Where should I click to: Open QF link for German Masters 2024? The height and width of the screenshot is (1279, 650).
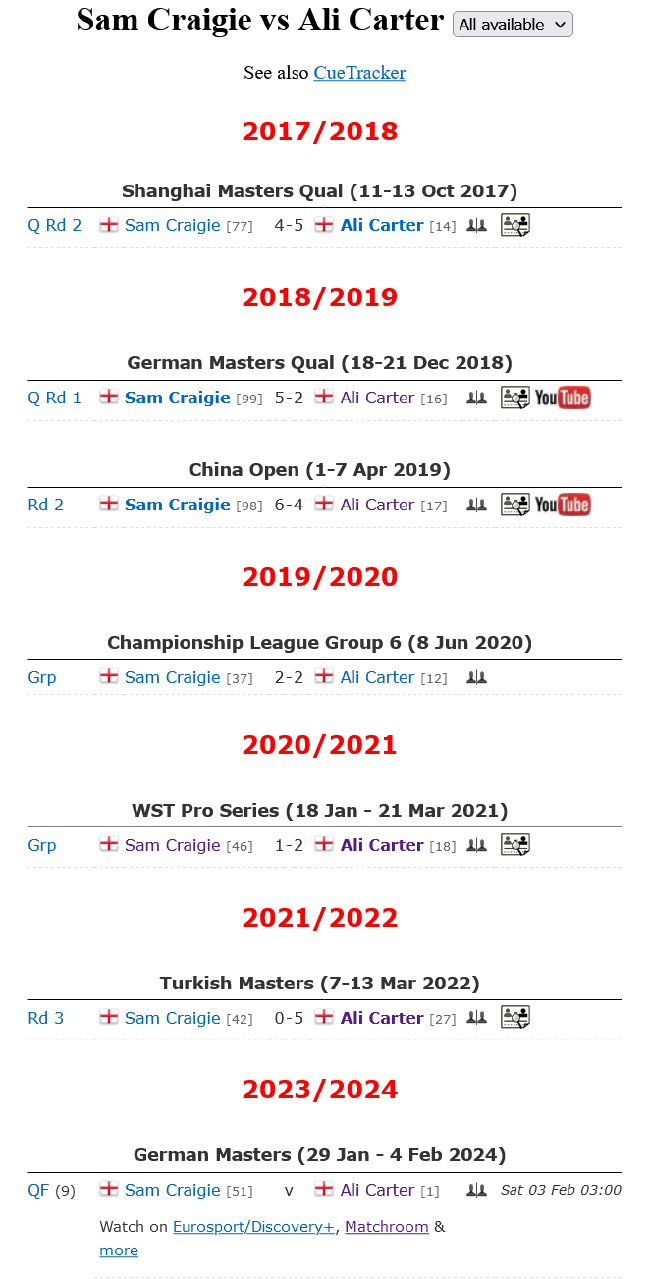(38, 1191)
